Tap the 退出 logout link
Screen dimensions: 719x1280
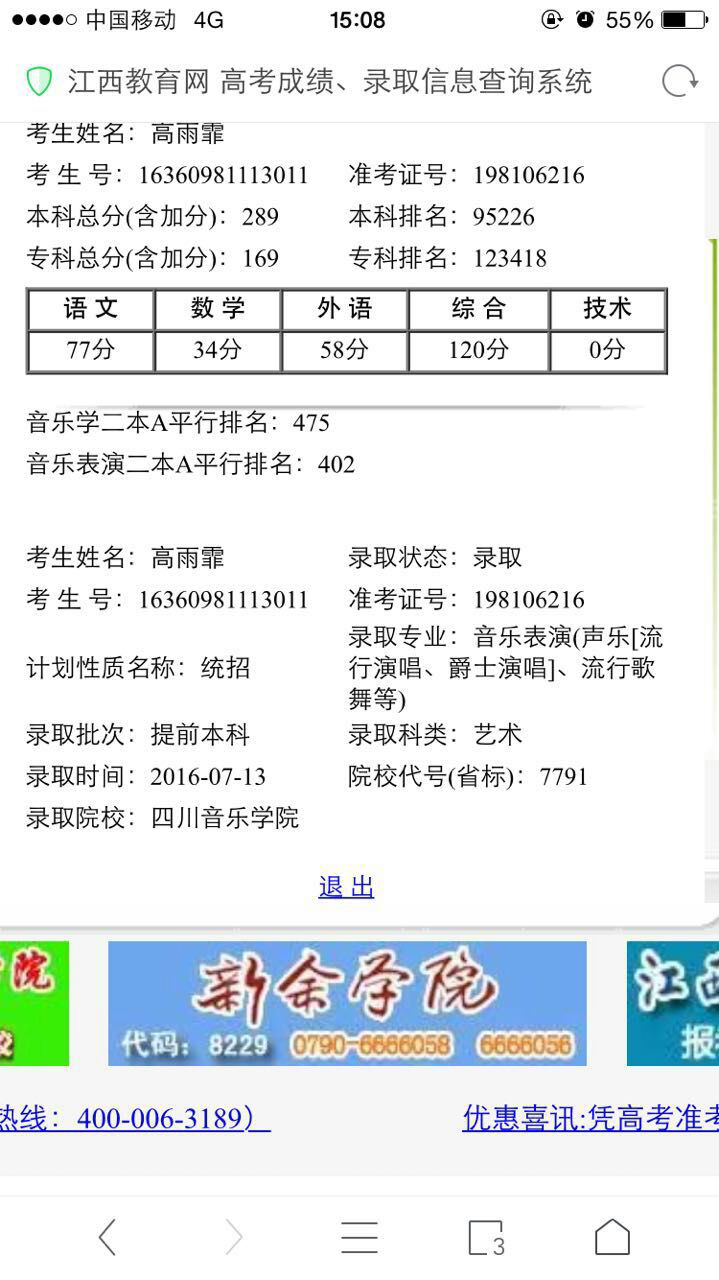pos(346,887)
